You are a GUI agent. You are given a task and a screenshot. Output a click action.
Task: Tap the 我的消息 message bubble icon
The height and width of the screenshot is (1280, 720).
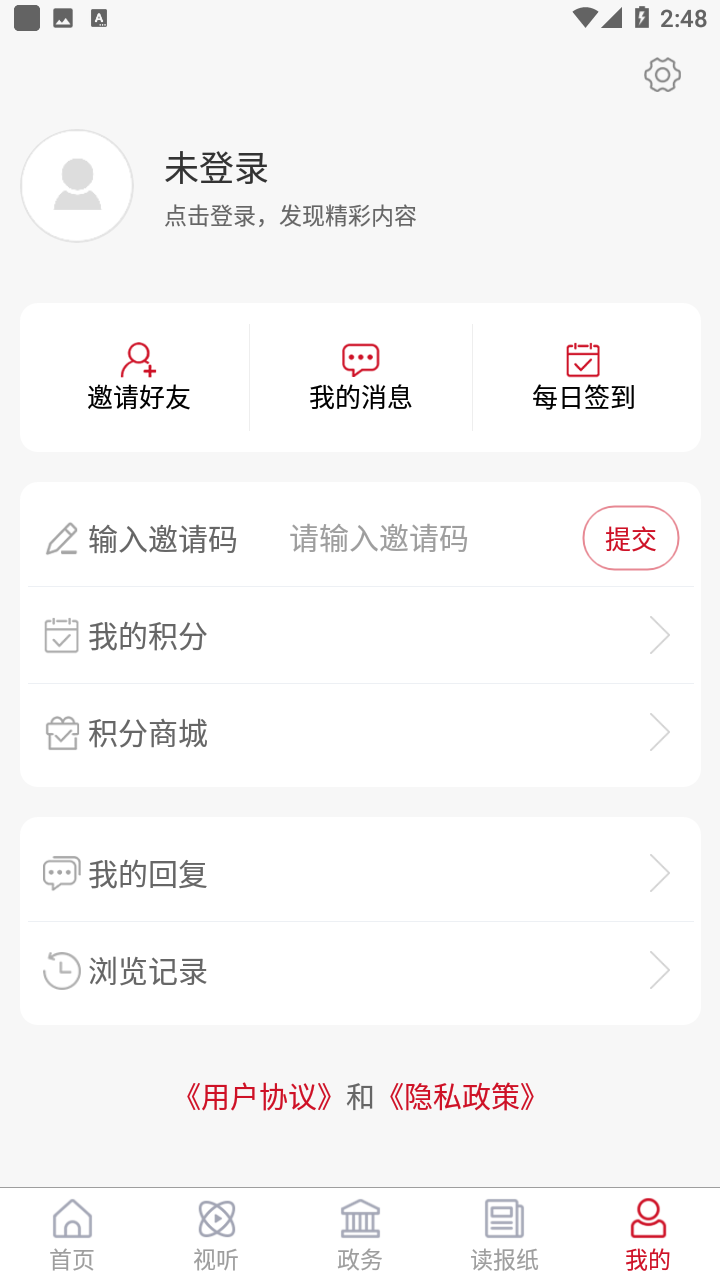click(x=359, y=357)
